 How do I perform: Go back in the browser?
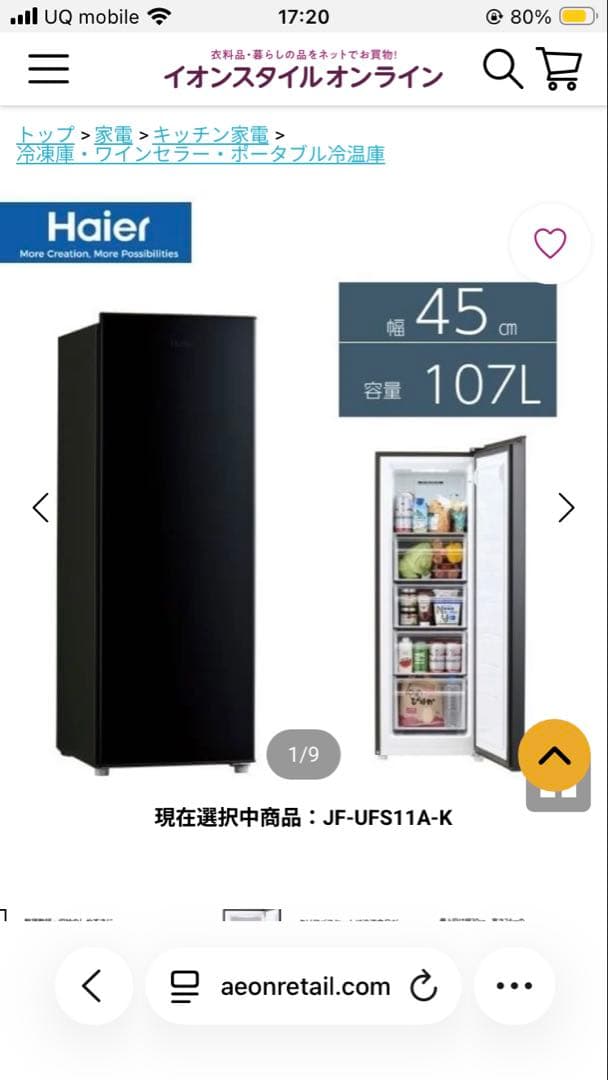click(92, 986)
